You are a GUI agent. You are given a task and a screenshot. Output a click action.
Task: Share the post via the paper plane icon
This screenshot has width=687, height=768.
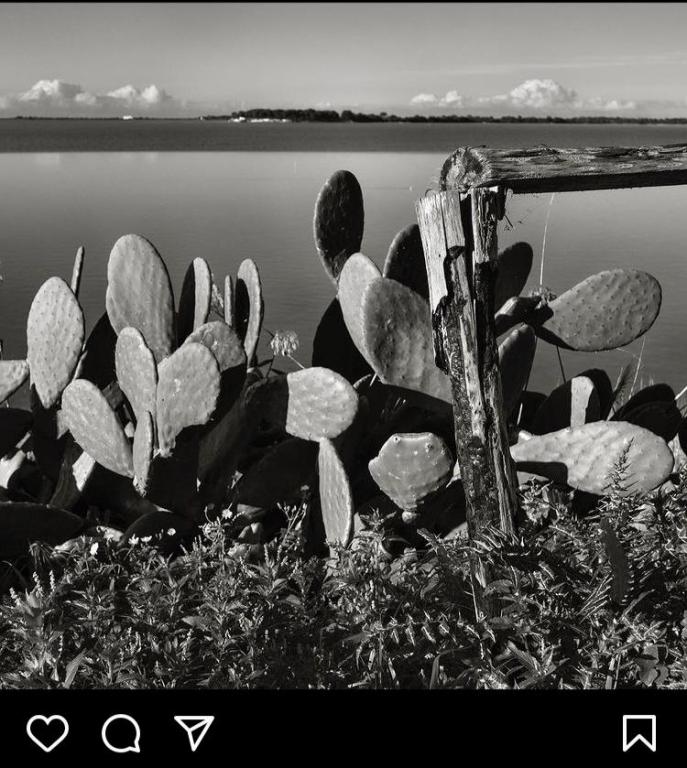194,732
